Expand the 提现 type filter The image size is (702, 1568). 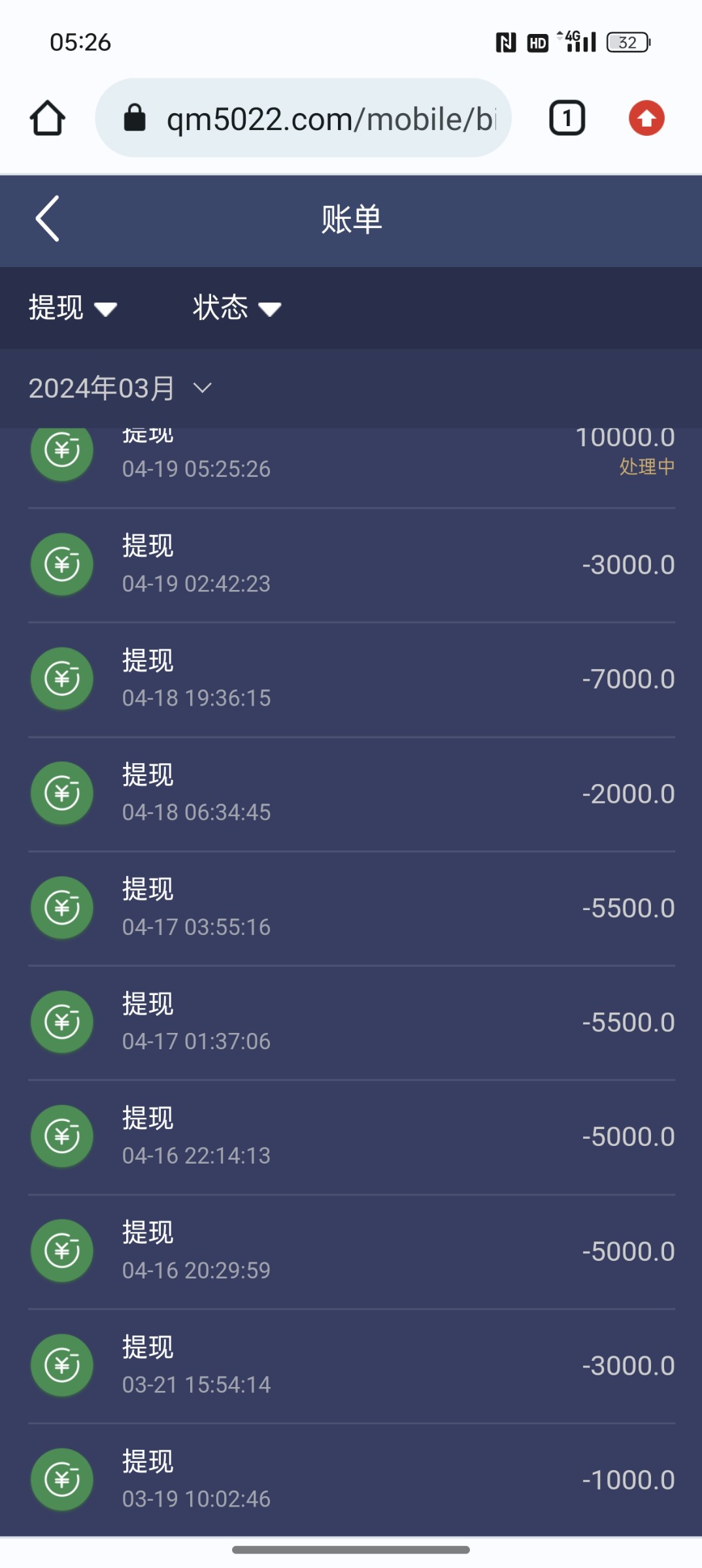tap(73, 308)
